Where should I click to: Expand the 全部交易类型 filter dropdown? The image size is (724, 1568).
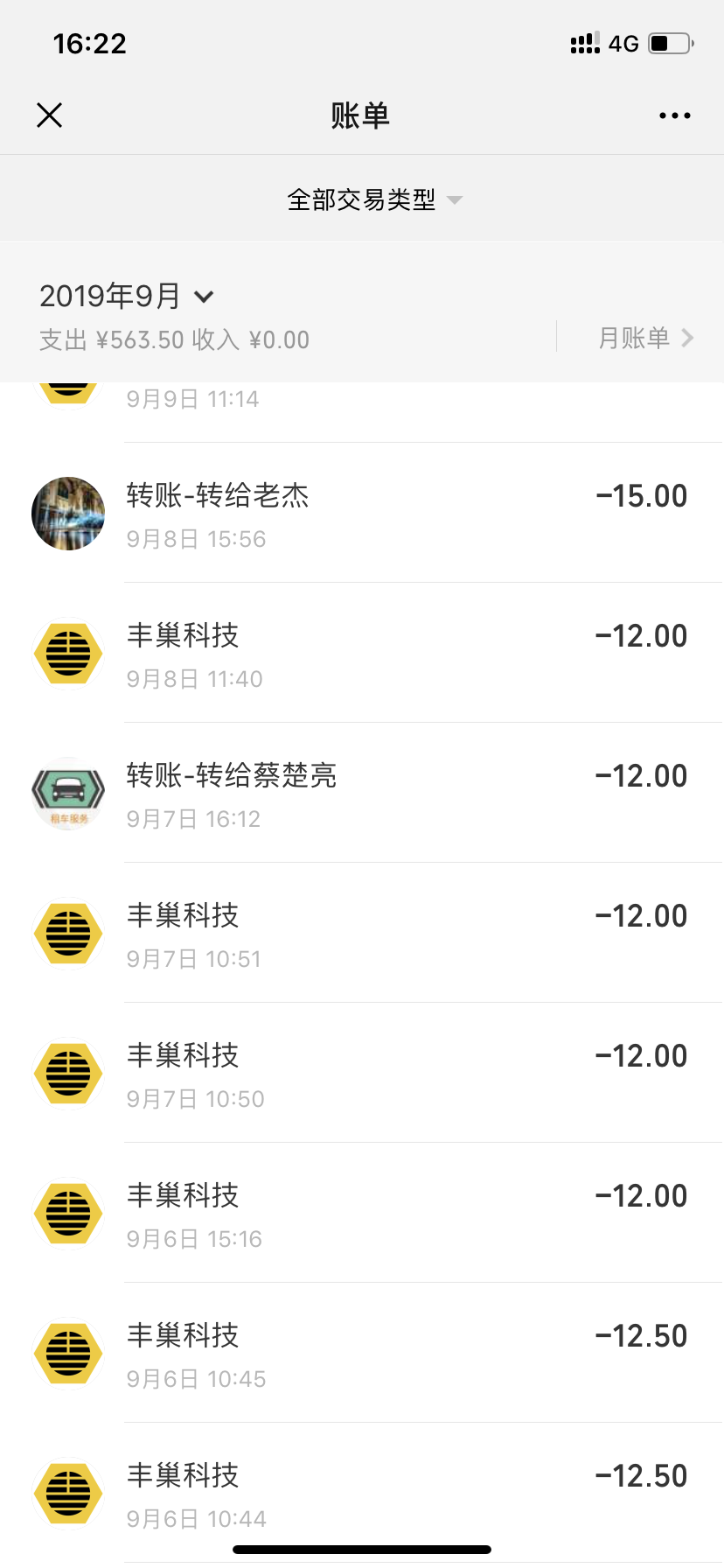[374, 200]
